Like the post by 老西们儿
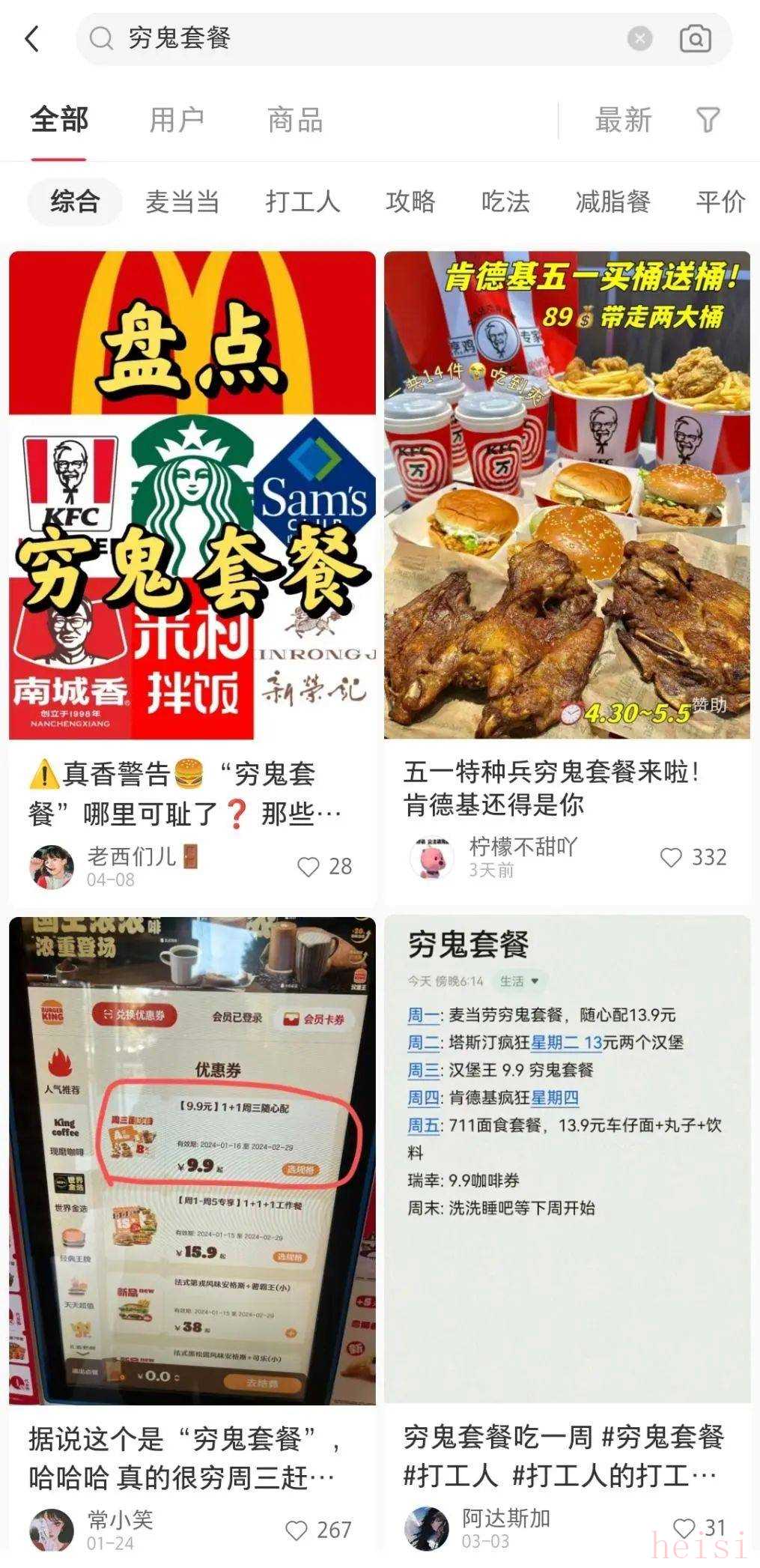Viewport: 760px width, 1568px height. point(308,867)
